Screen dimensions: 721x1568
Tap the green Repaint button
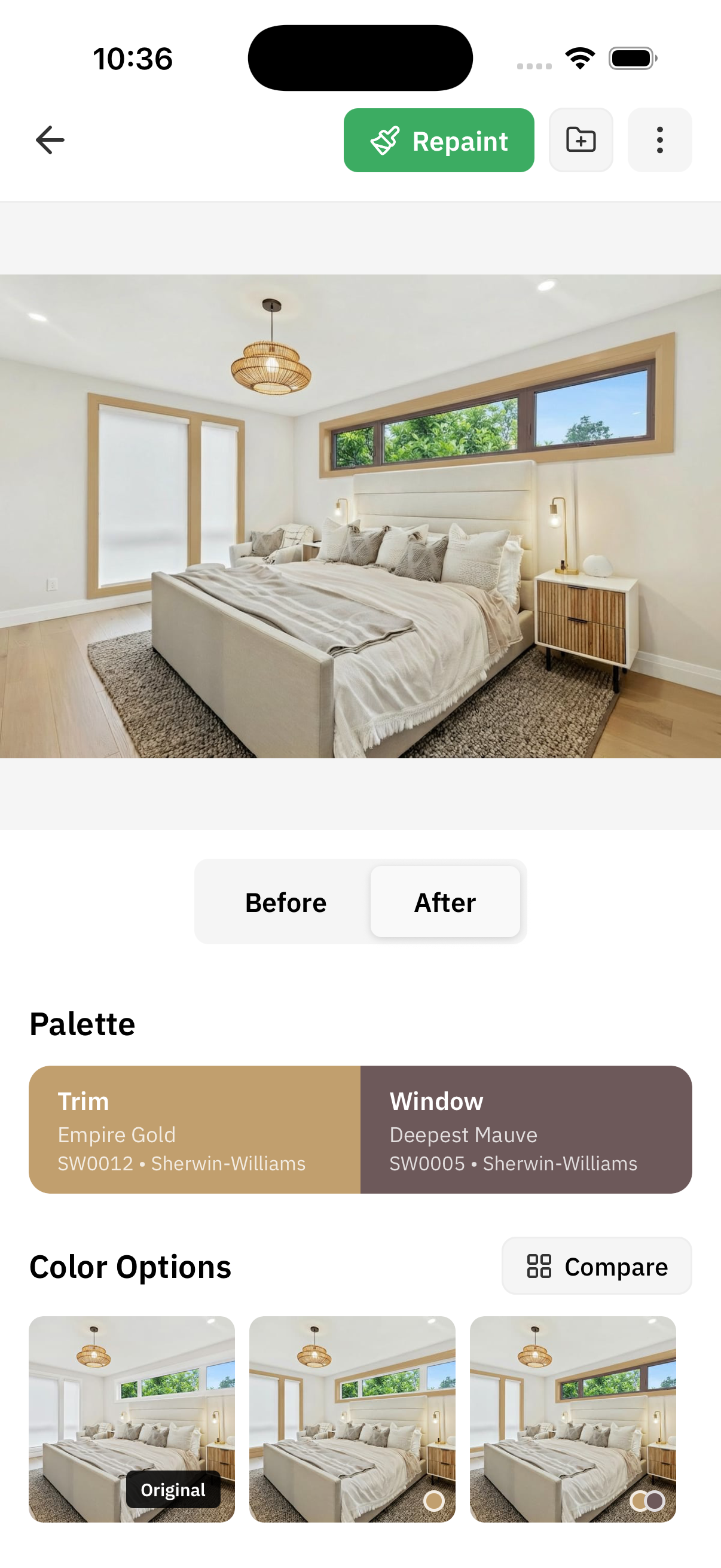click(439, 141)
